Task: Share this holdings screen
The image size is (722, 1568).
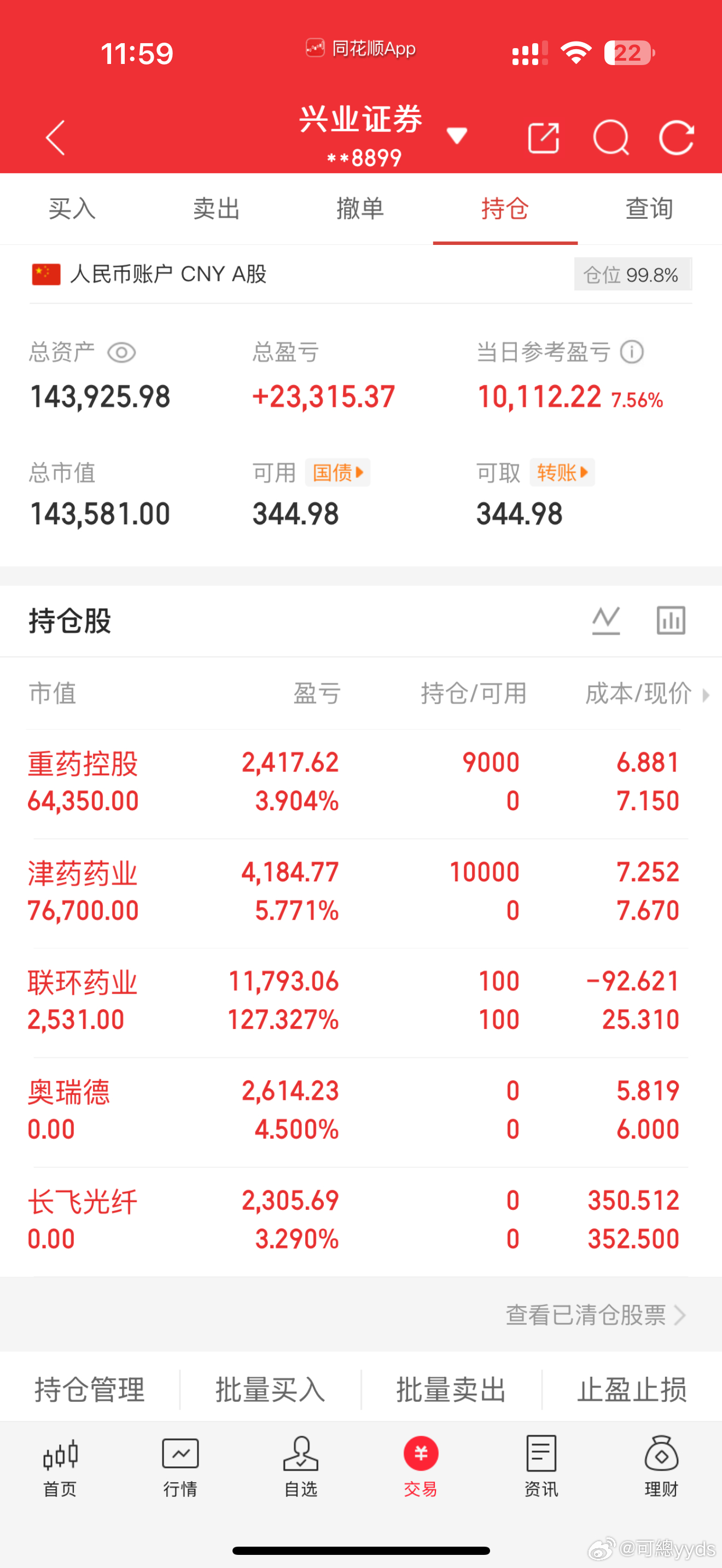Action: pyautogui.click(x=544, y=136)
